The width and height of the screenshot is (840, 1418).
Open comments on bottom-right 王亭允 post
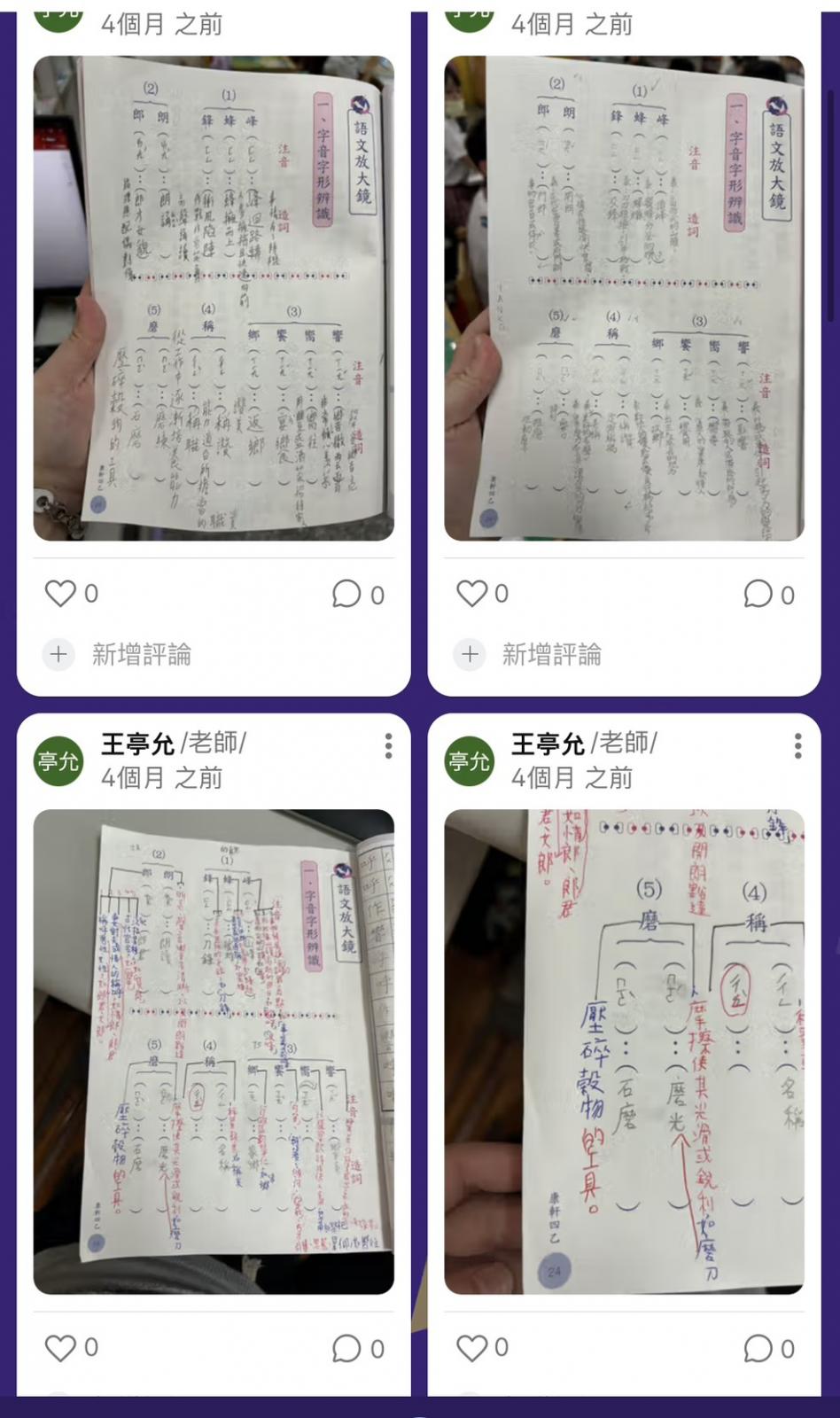[758, 1349]
